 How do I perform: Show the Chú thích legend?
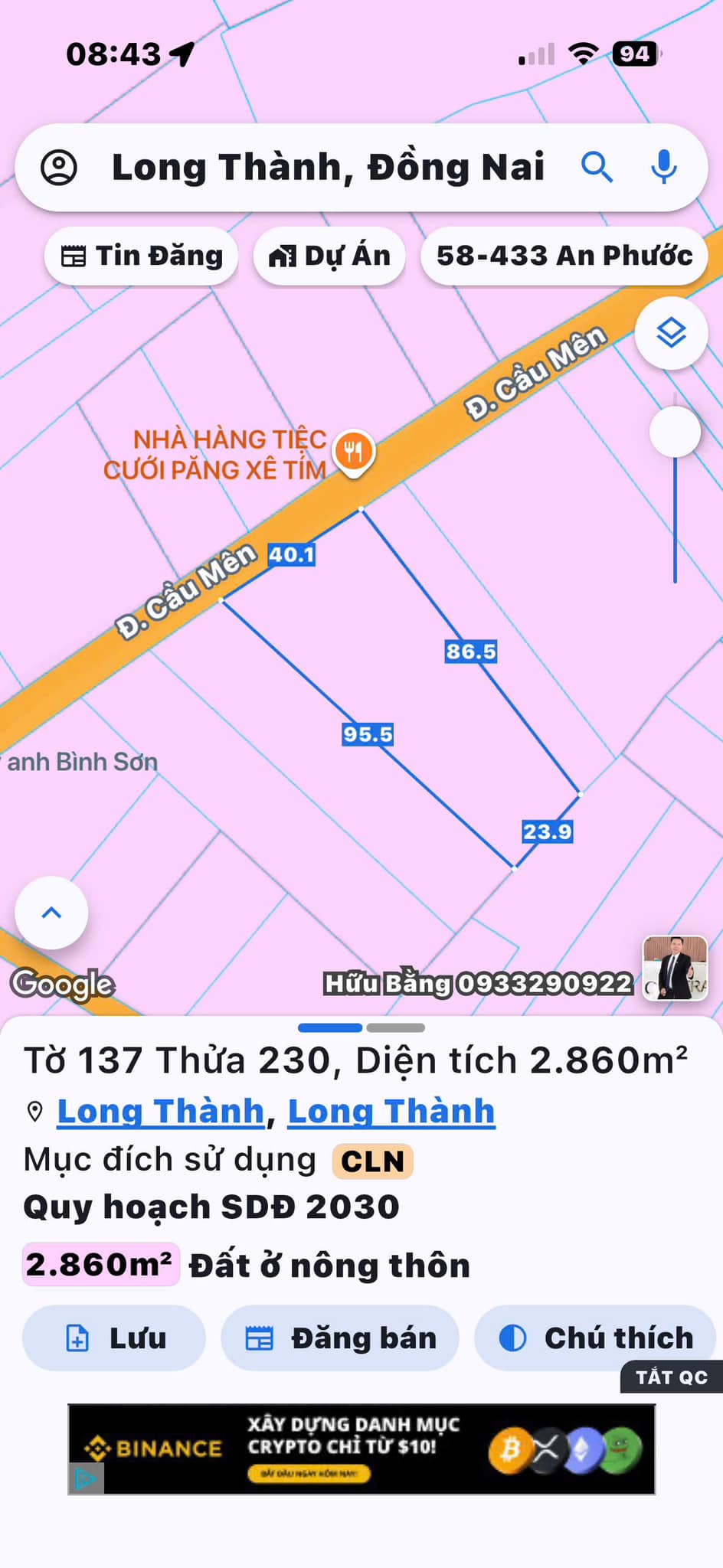[595, 1338]
